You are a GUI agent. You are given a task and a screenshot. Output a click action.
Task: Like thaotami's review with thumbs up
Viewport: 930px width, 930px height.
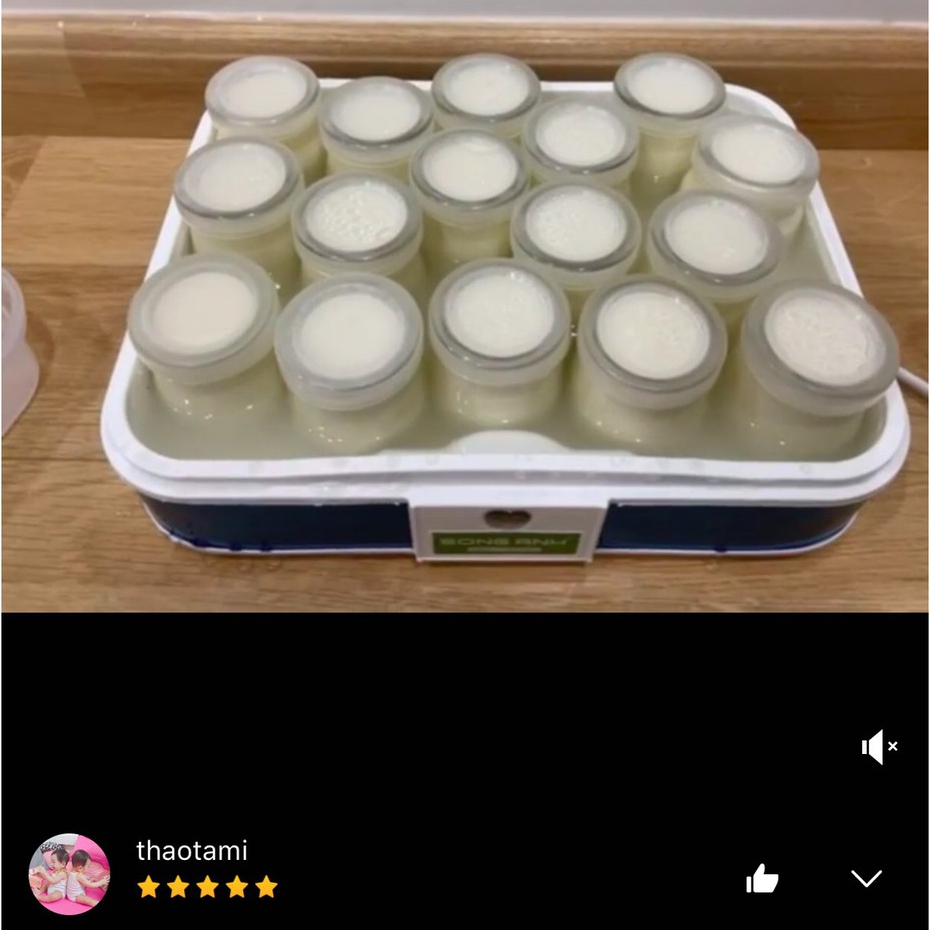[x=762, y=879]
